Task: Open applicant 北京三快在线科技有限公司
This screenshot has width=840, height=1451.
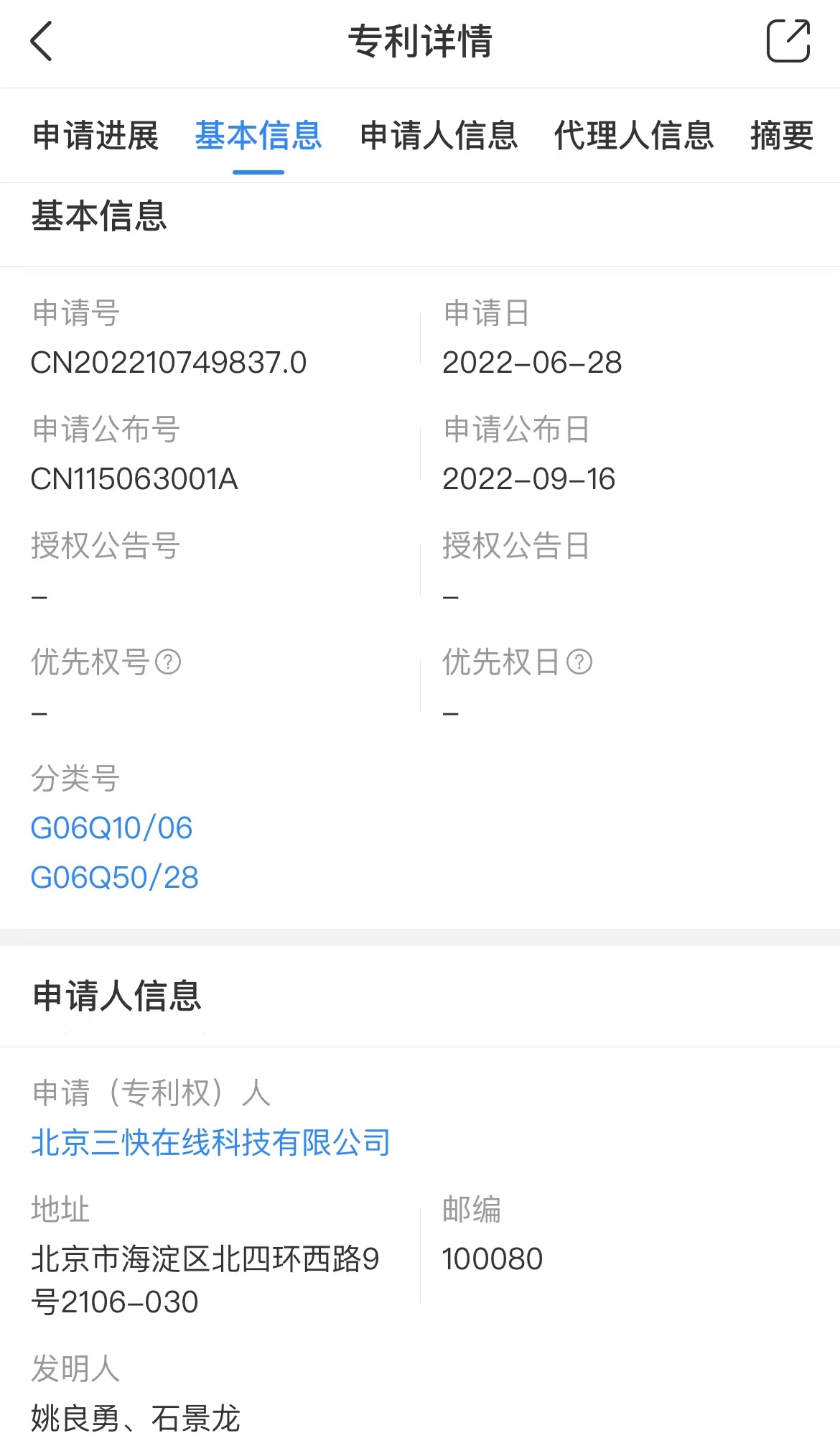Action: [211, 1142]
